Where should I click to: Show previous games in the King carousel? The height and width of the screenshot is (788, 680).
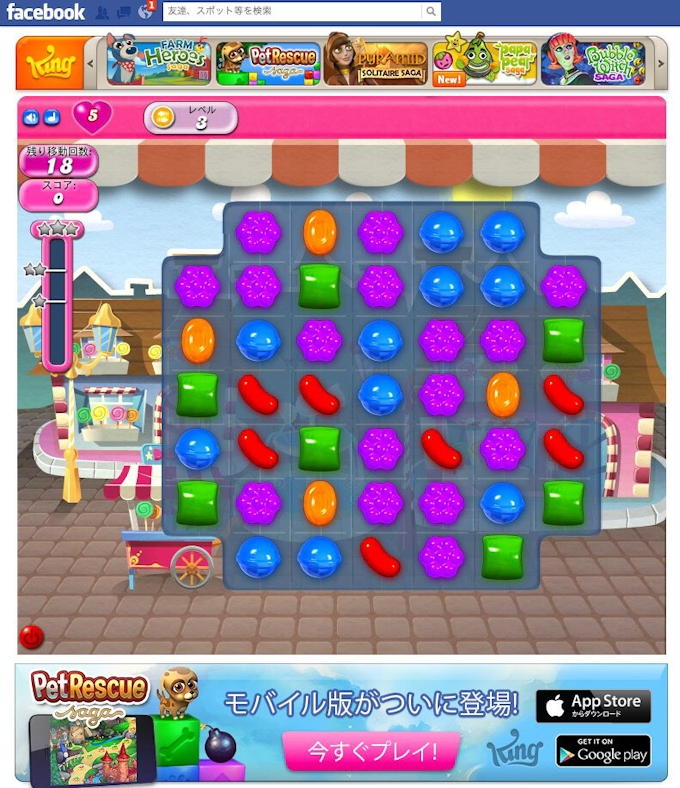[90, 63]
